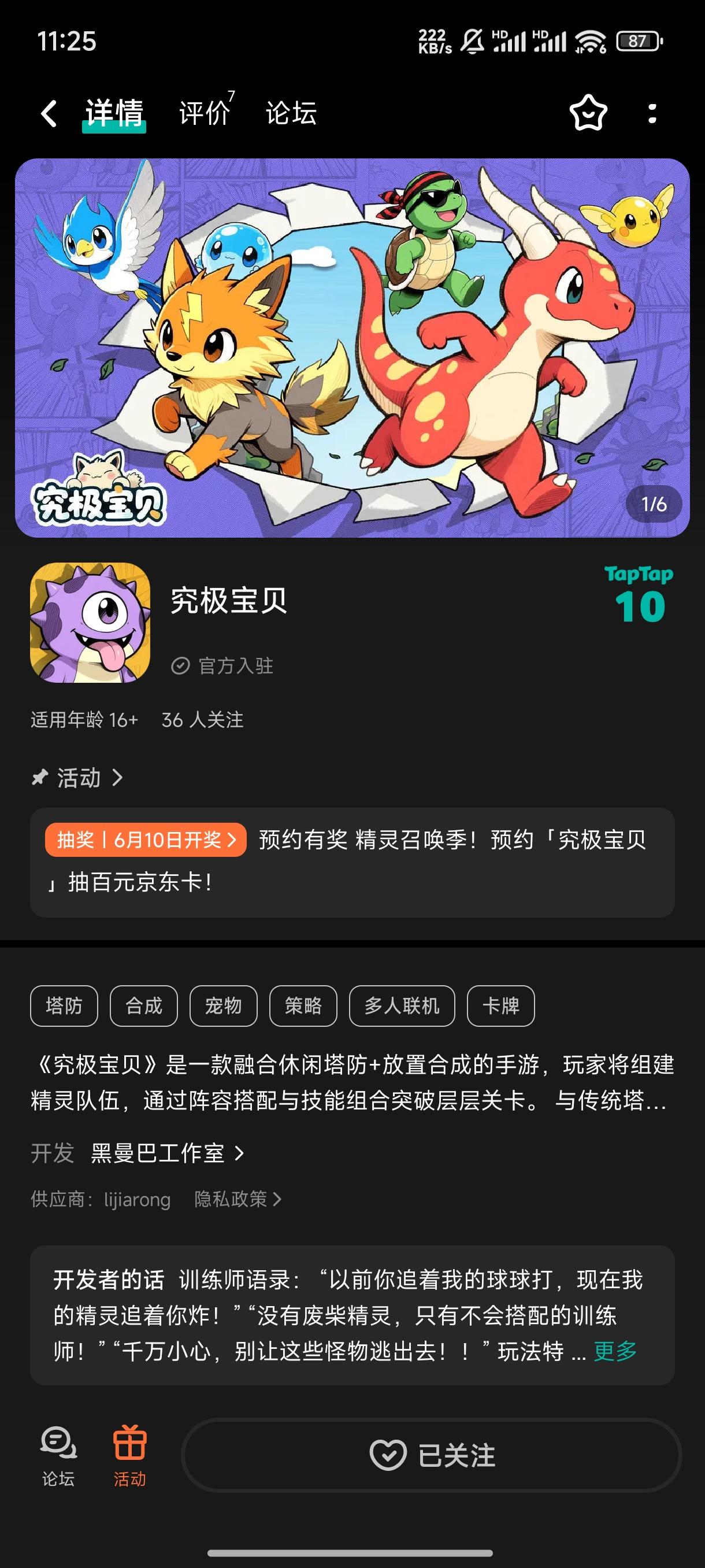The image size is (705, 1568).
Task: Click the 官方入驻 verified badge
Action: pos(224,667)
